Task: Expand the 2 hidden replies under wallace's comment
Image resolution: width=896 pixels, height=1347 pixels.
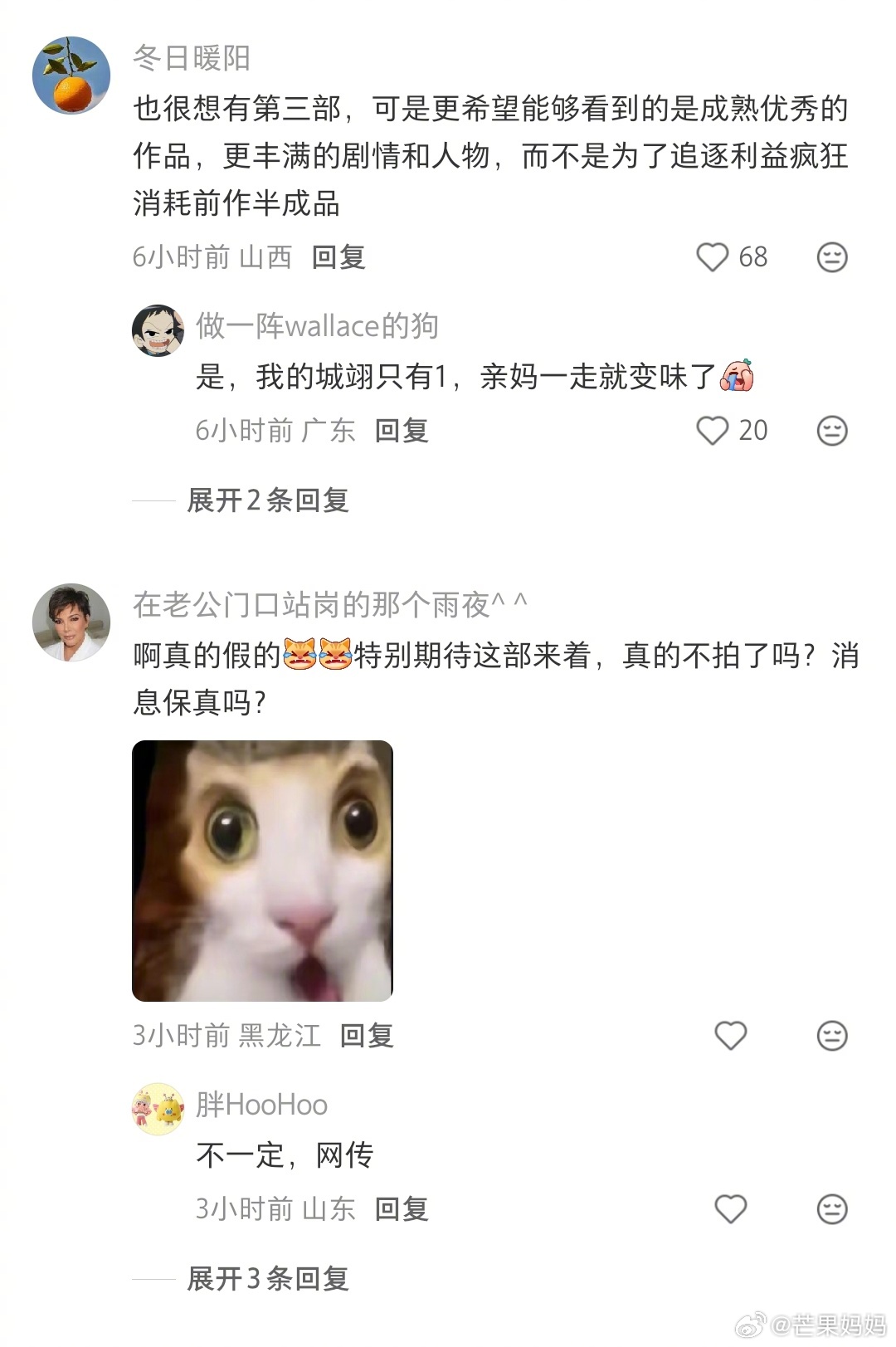Action: (x=269, y=500)
